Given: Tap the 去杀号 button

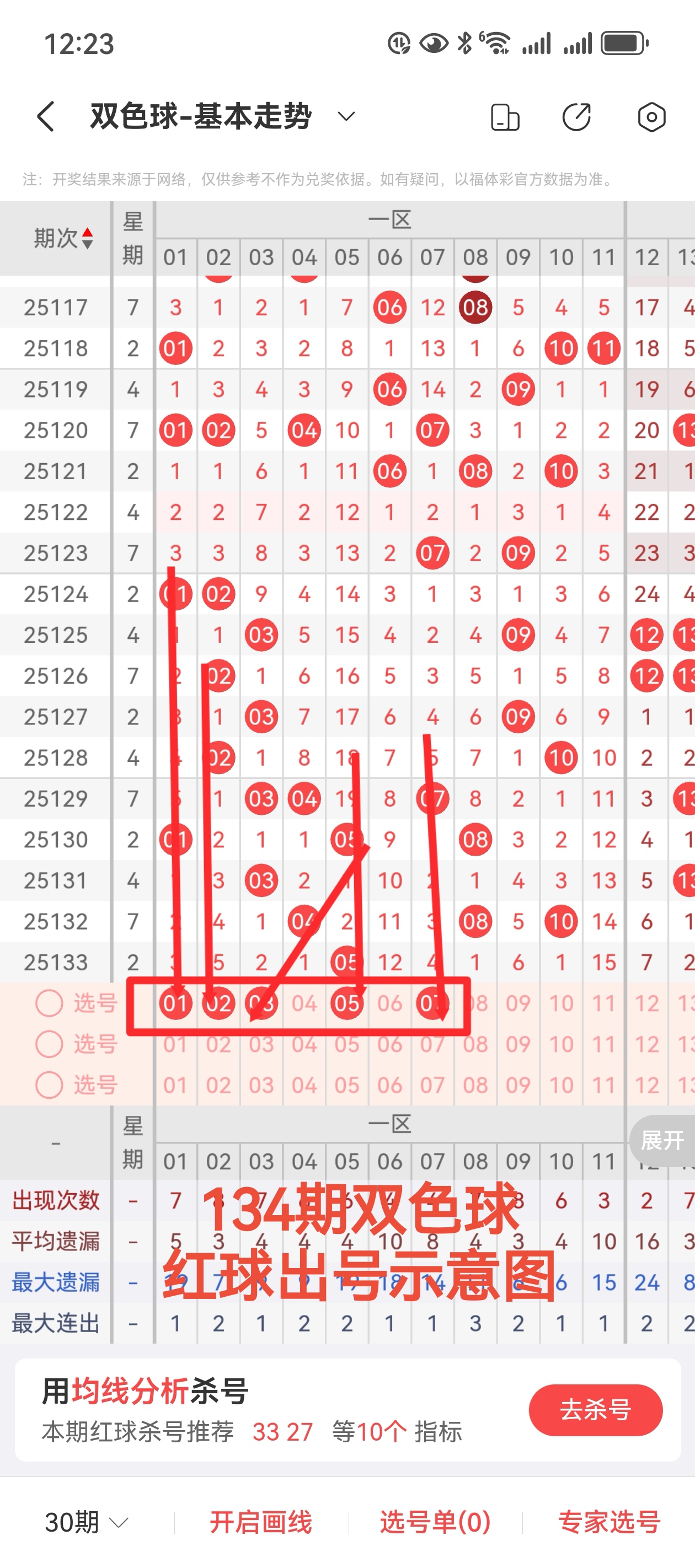Looking at the screenshot, I should [595, 1409].
